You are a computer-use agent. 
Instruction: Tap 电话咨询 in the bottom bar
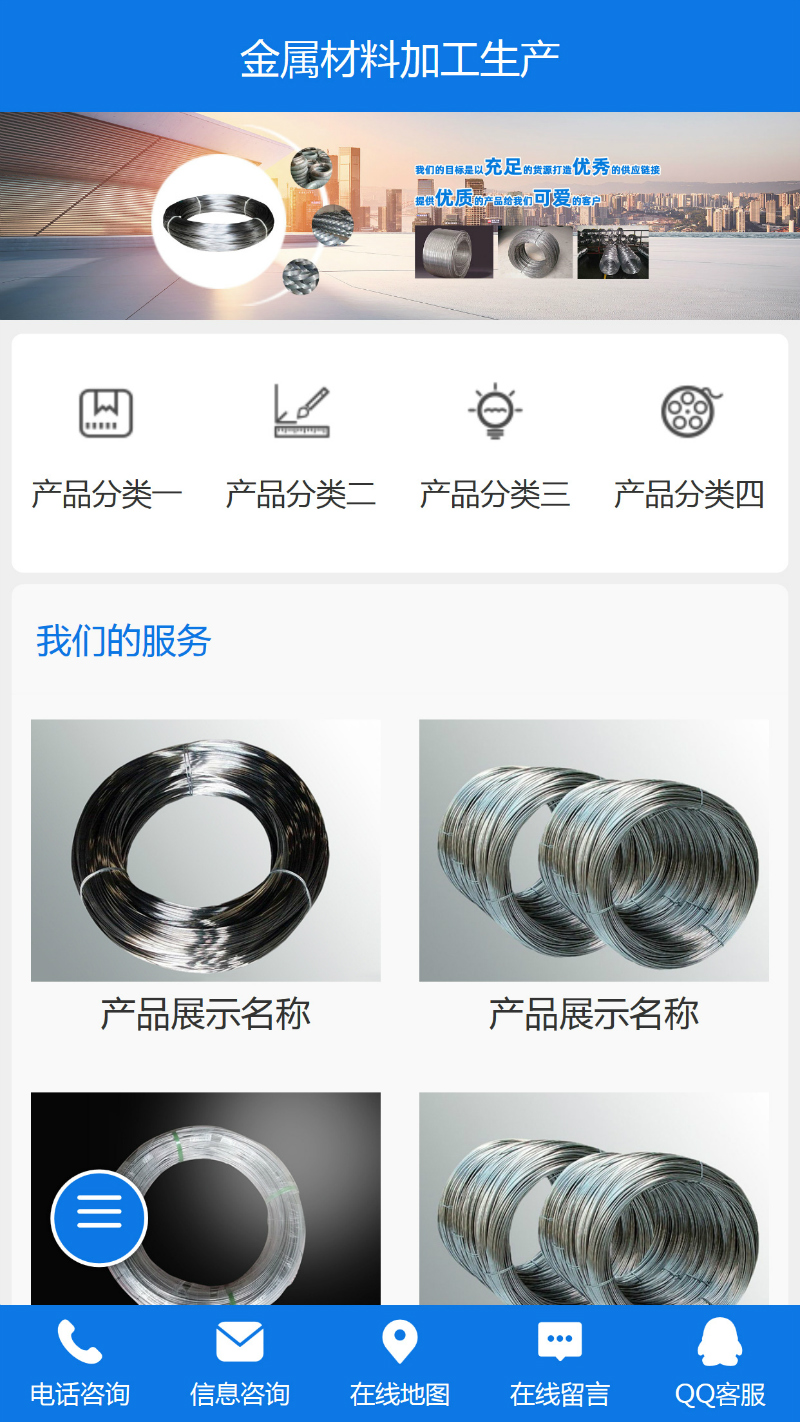tap(80, 1362)
